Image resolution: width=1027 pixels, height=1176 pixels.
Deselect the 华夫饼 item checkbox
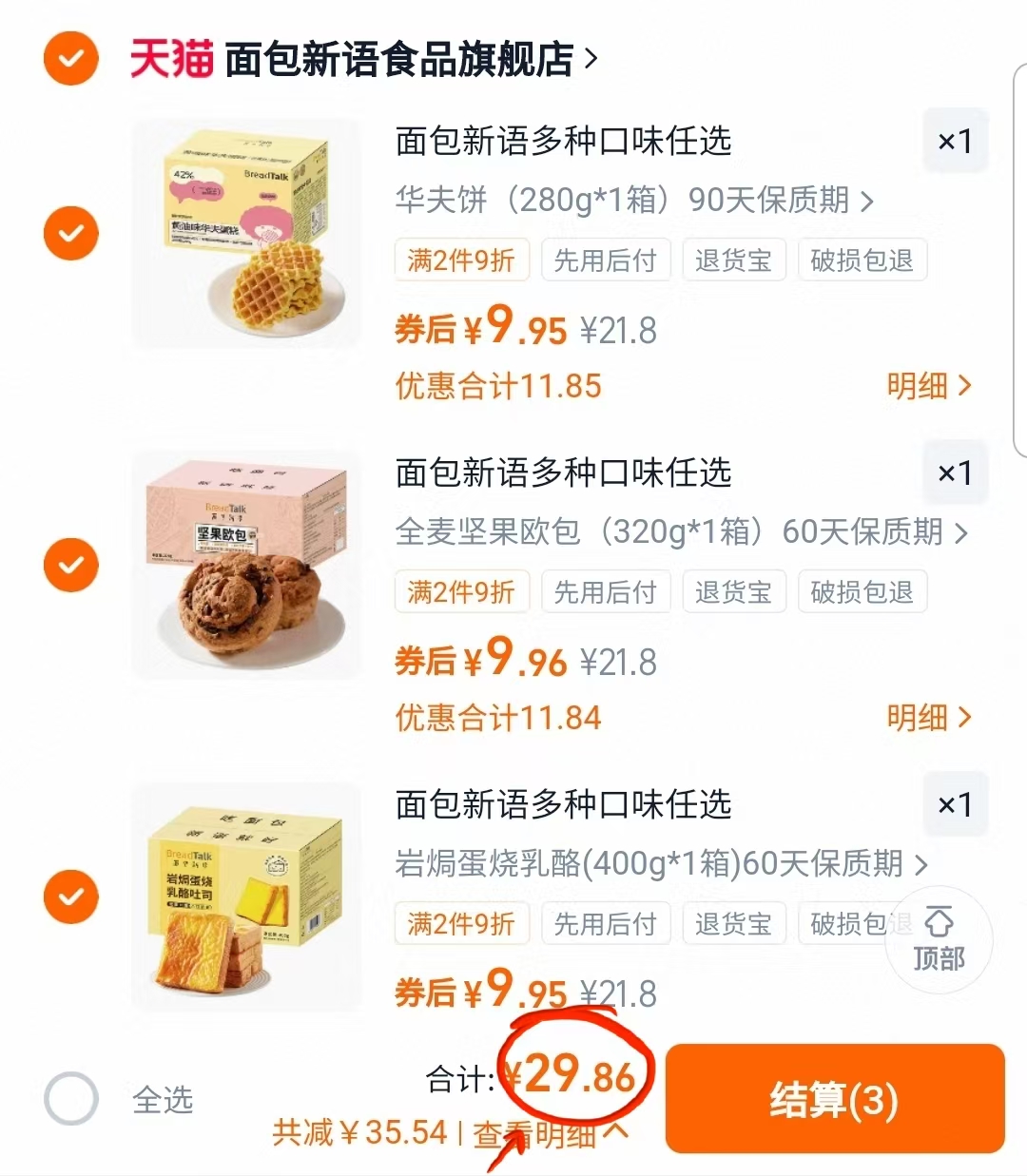tap(70, 233)
